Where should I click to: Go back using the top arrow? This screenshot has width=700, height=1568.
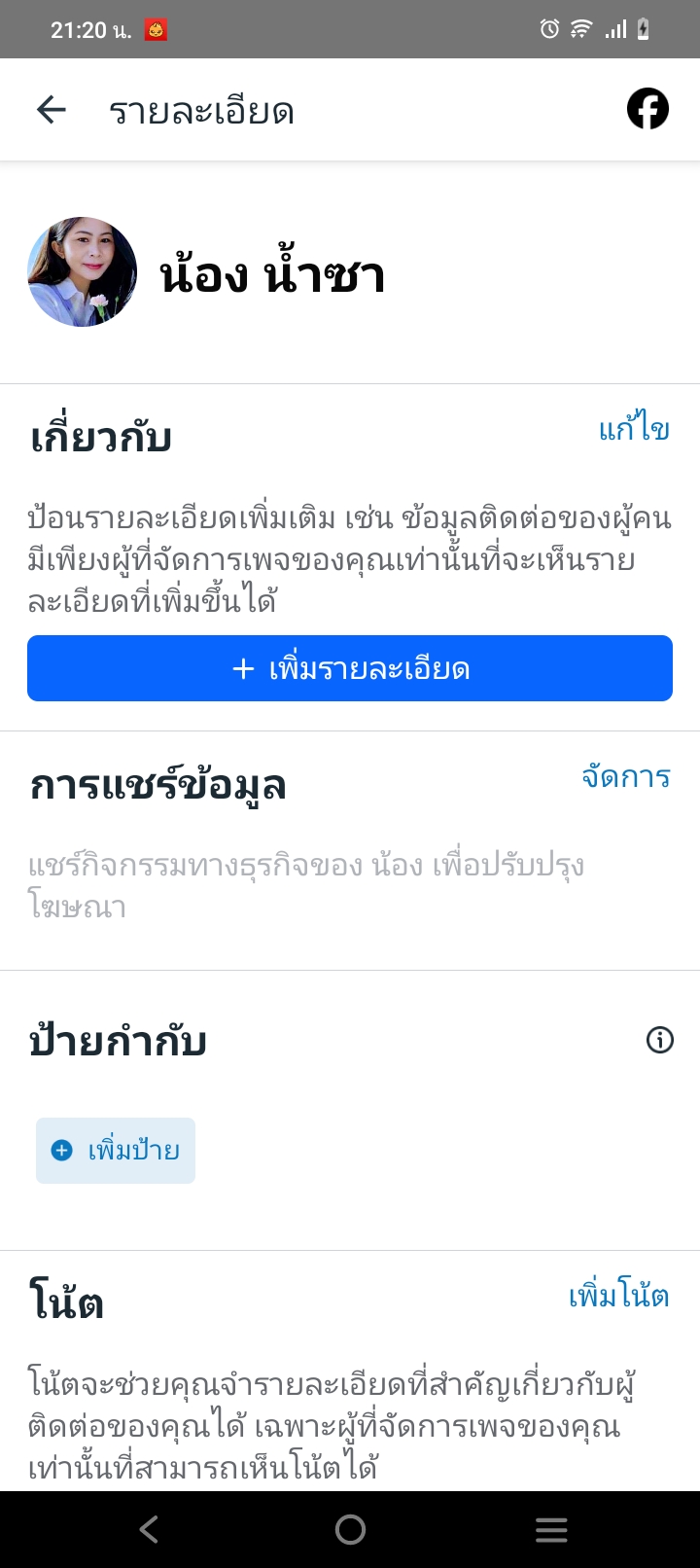pyautogui.click(x=51, y=110)
